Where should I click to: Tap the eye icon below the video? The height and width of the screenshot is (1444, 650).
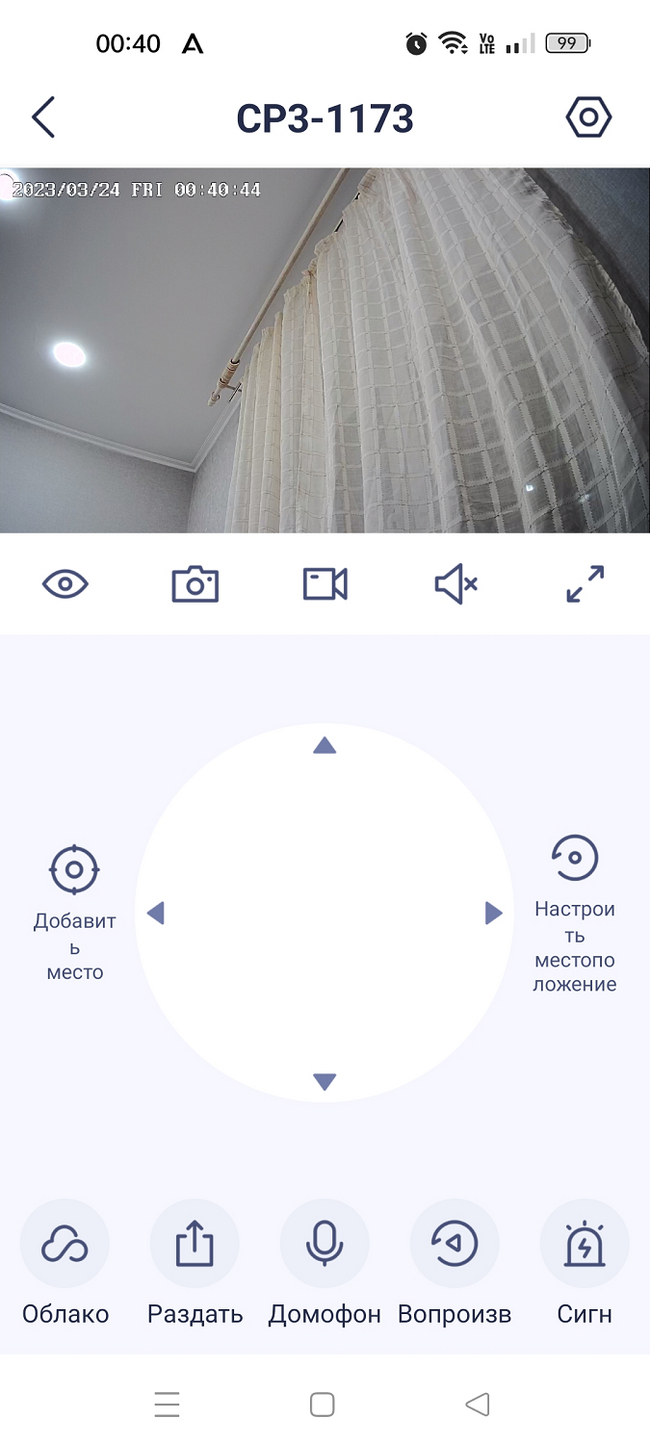65,583
